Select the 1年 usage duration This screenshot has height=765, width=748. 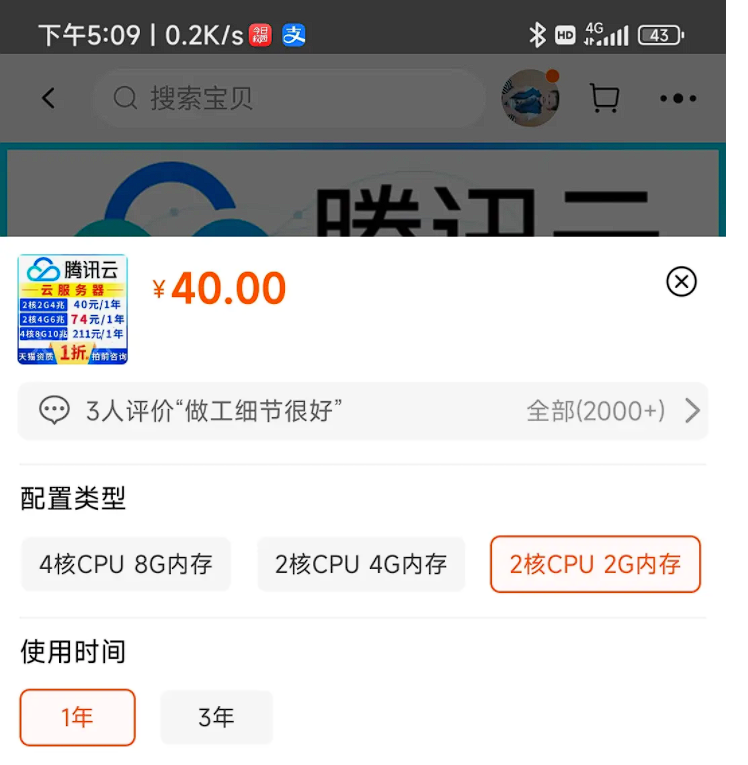(77, 717)
